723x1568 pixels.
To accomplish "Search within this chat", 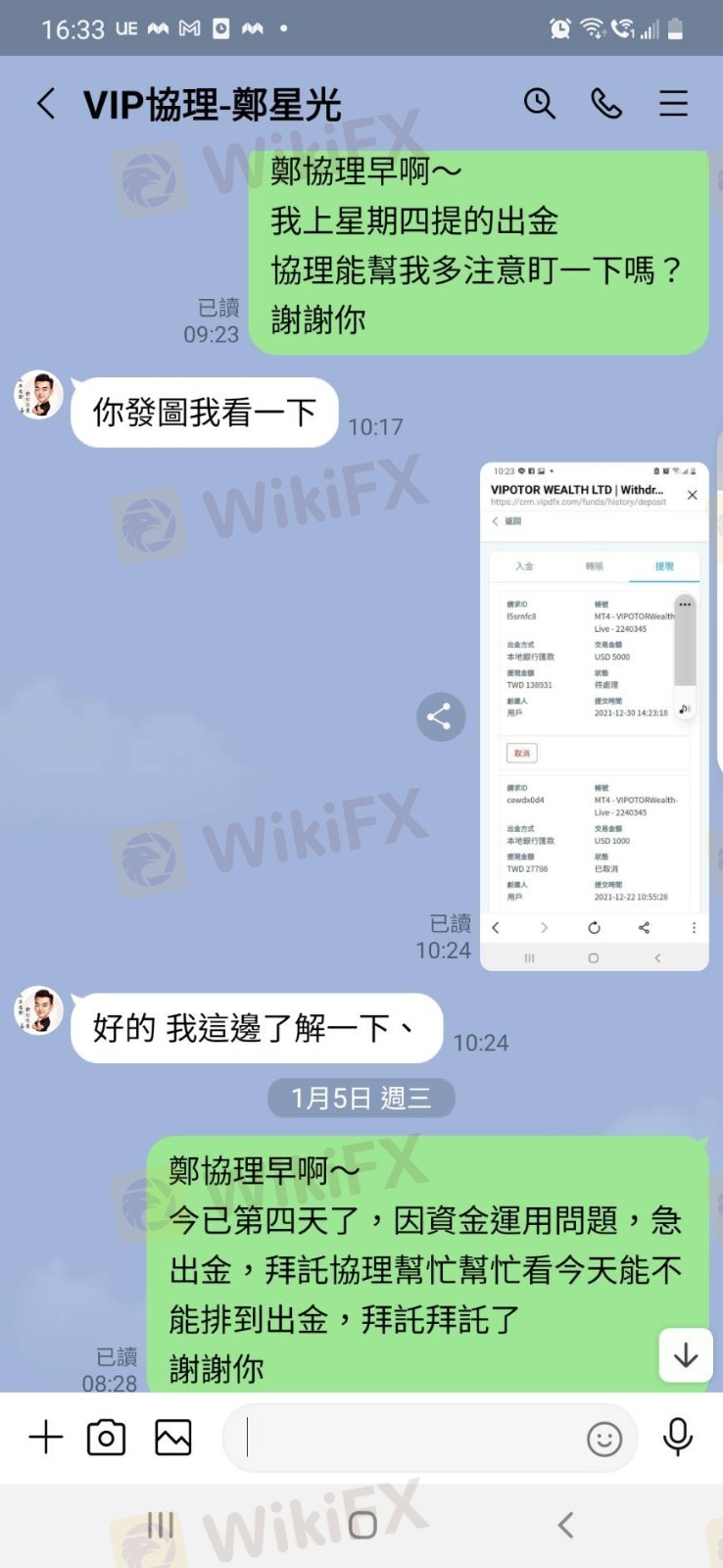I will (539, 104).
